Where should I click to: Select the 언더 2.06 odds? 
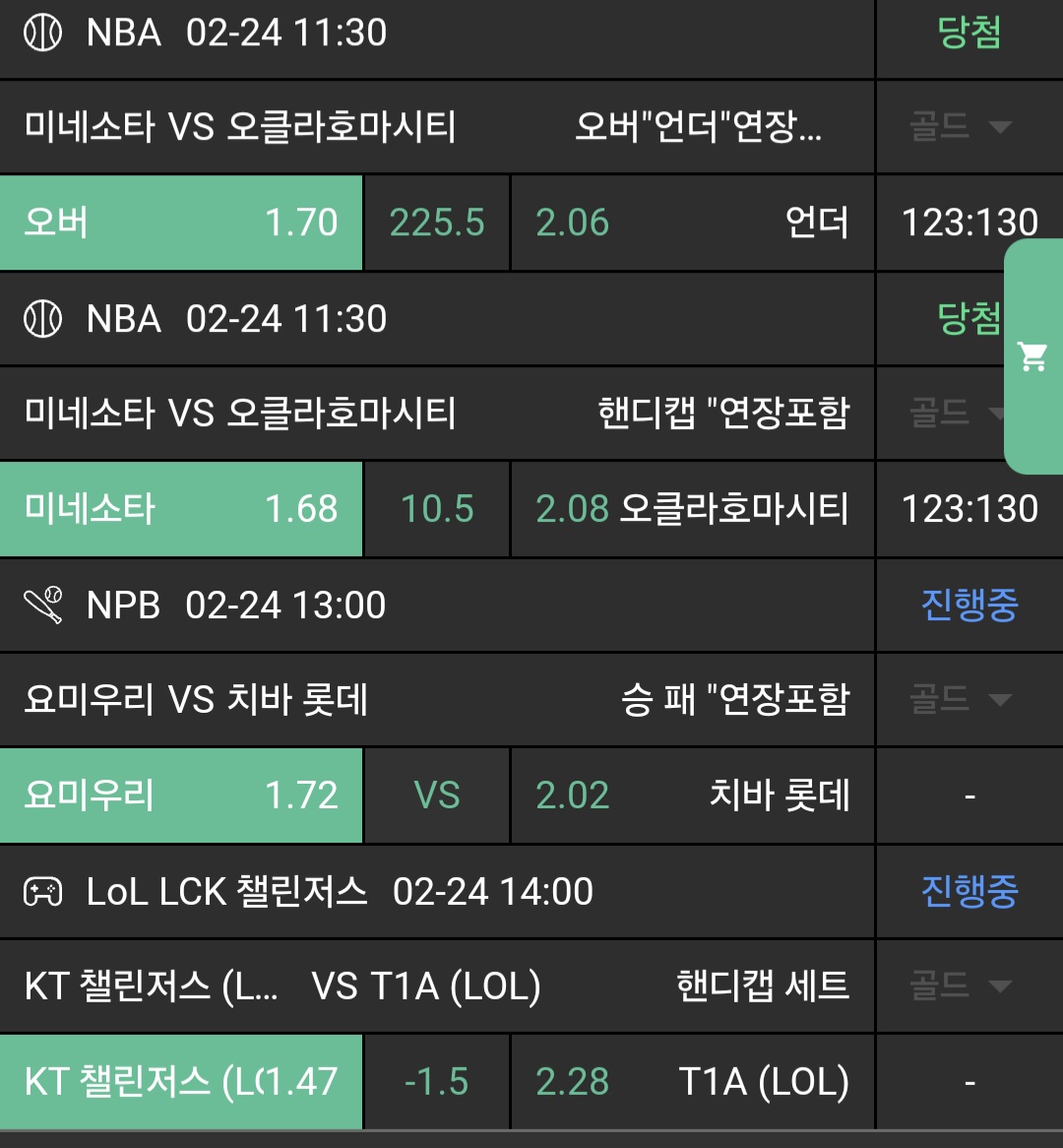[692, 223]
